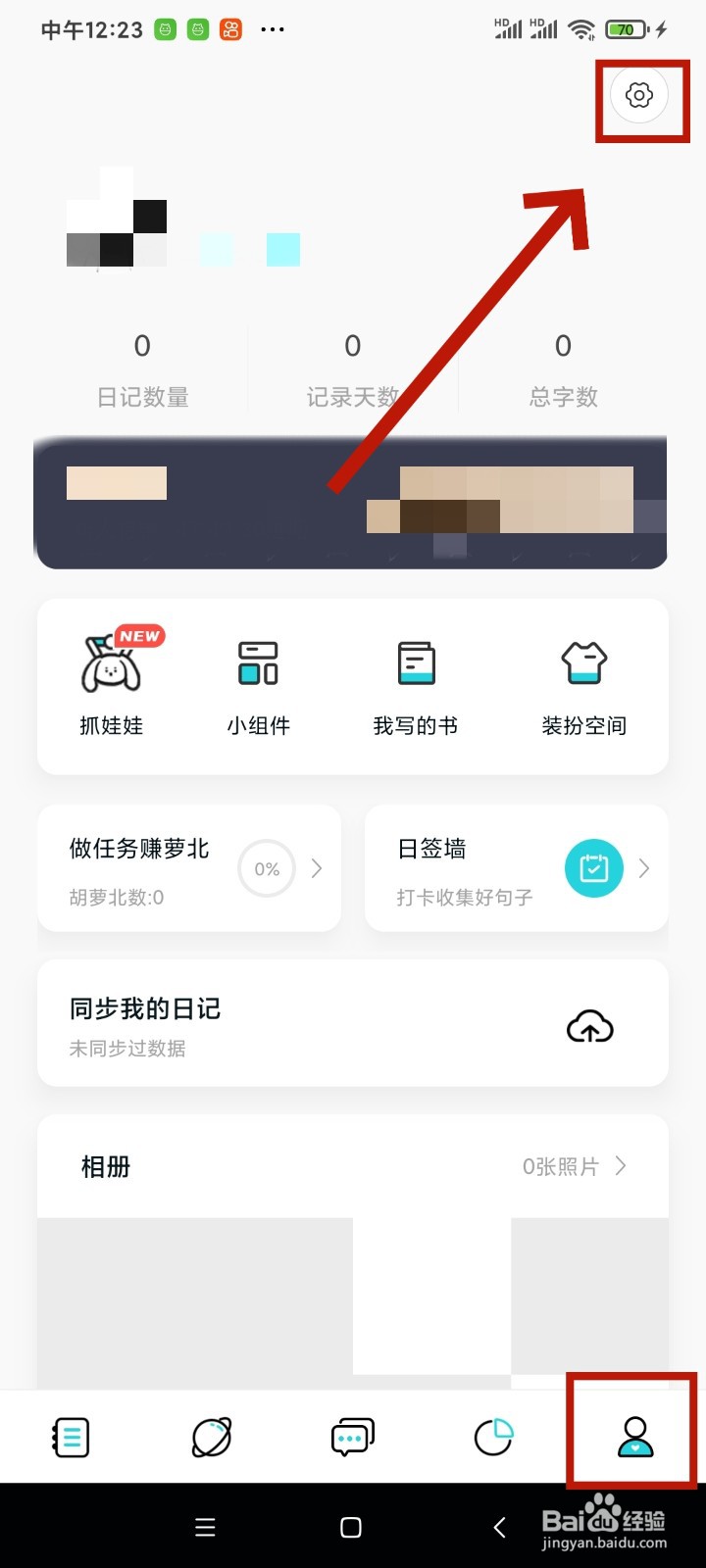
Task: Open 小组件 widget icon
Action: point(257,663)
